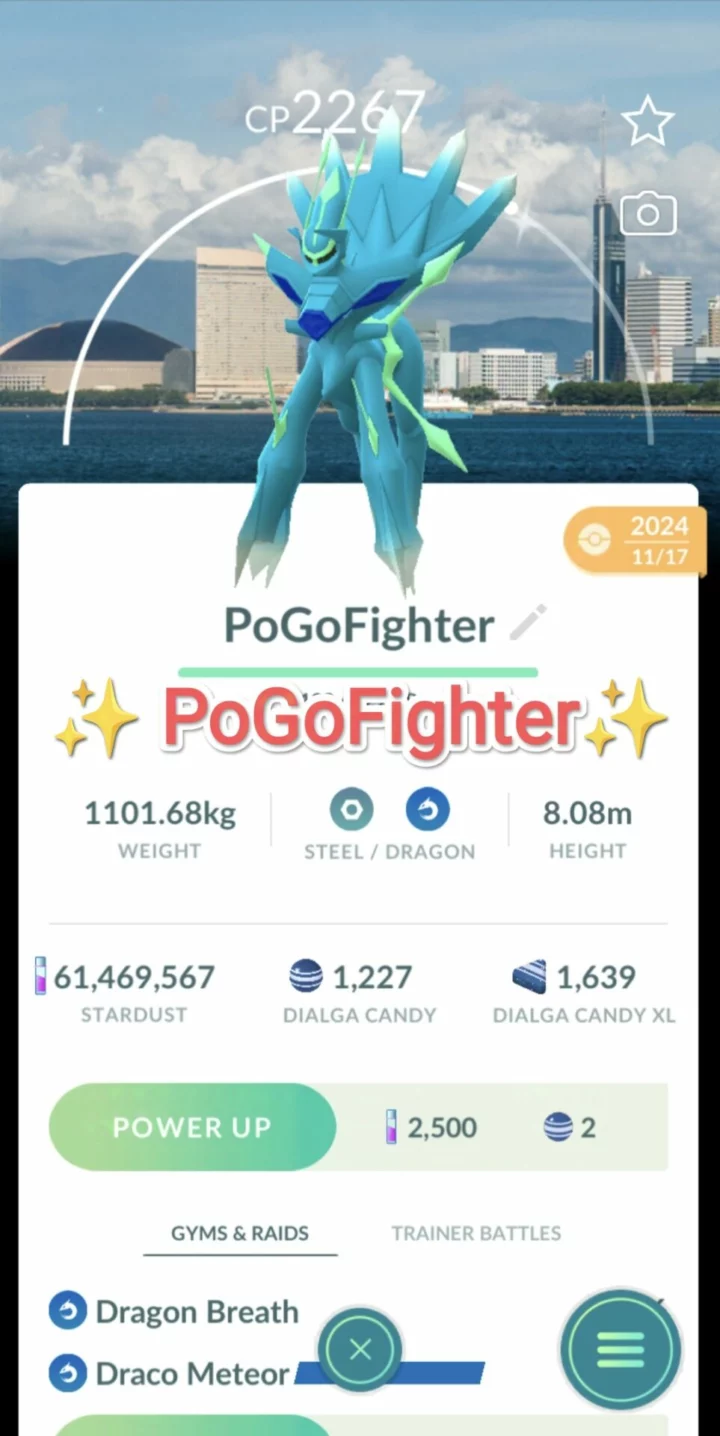
Task: Tap the Draco Meteor move icon
Action: 67,1374
